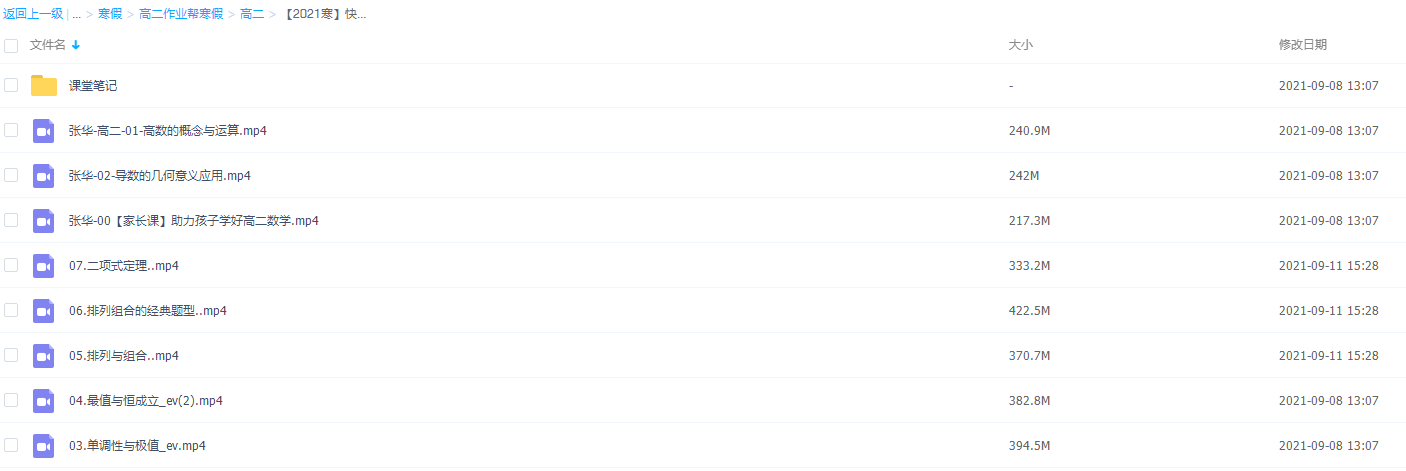Screen dimensions: 1406x471
Task: Check the box for 张华-02-导数的几何意义应用.mp4
Action: pyautogui.click(x=11, y=175)
